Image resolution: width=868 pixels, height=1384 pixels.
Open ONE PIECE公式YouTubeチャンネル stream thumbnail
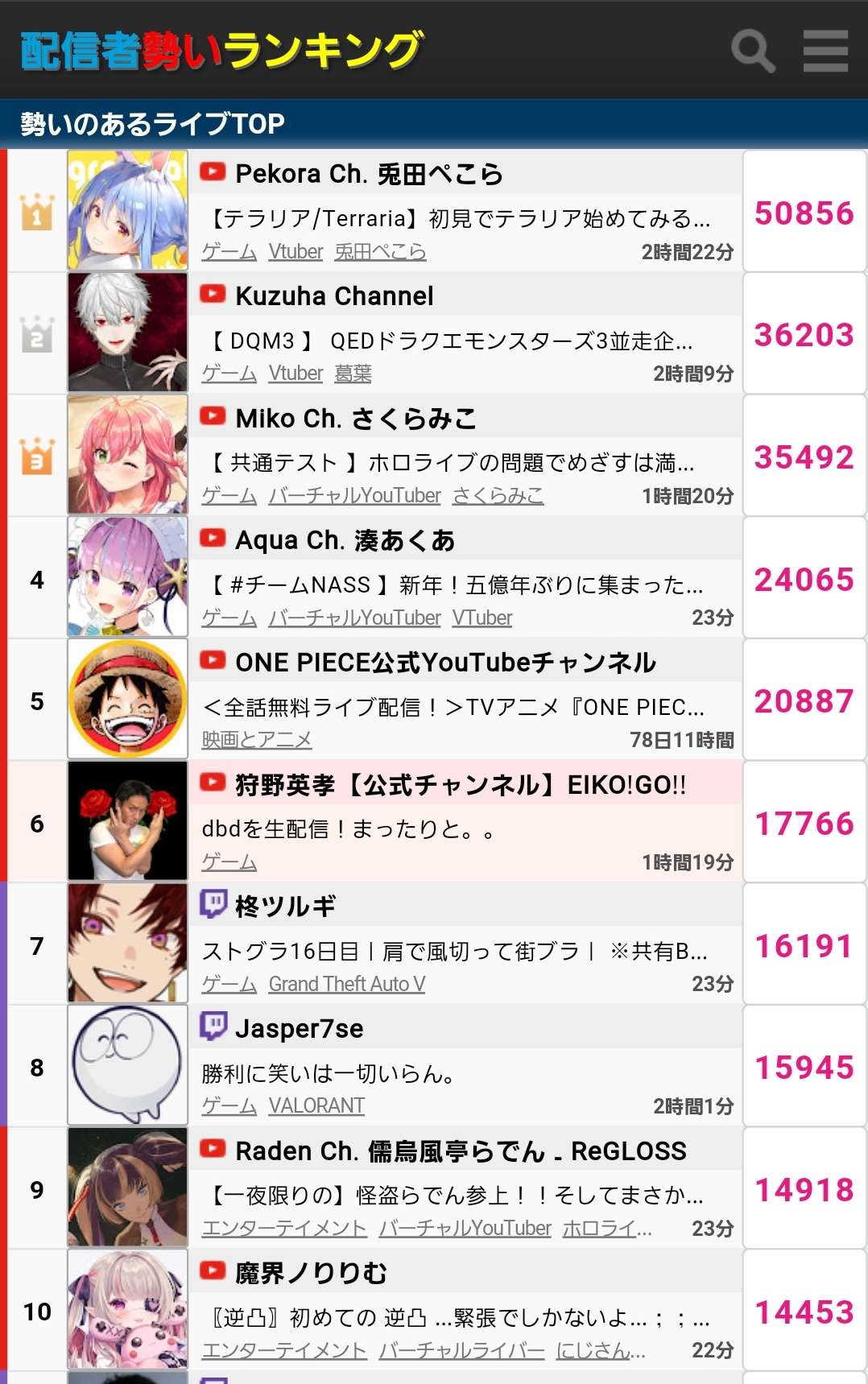(x=127, y=699)
